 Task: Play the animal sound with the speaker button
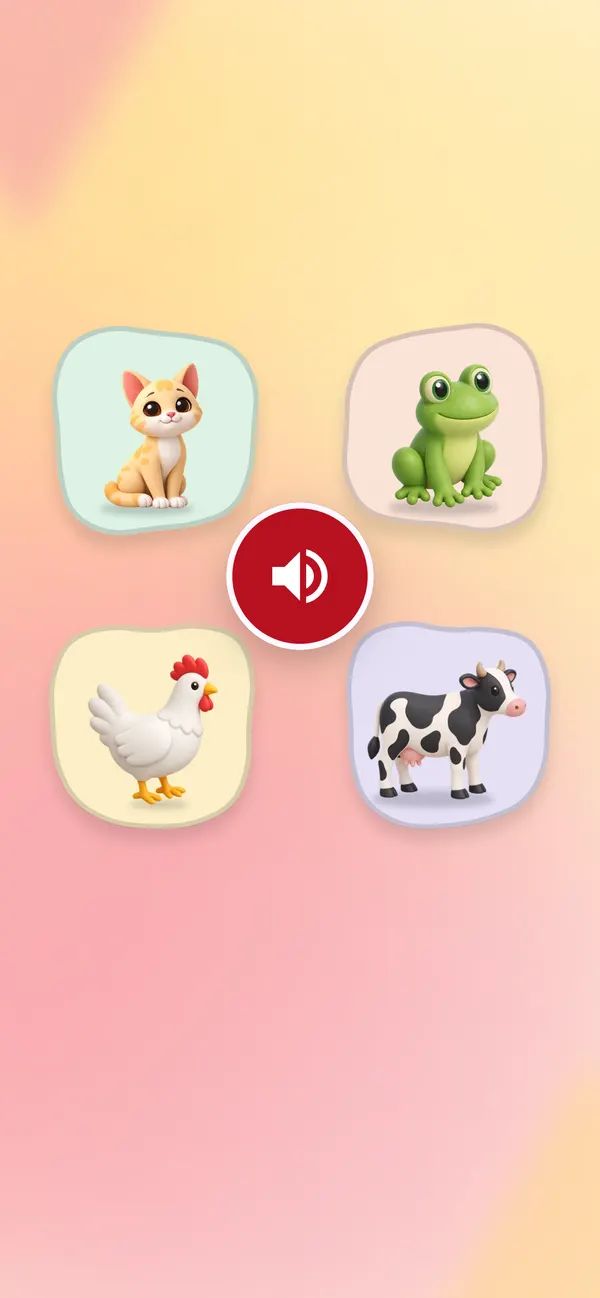coord(300,577)
